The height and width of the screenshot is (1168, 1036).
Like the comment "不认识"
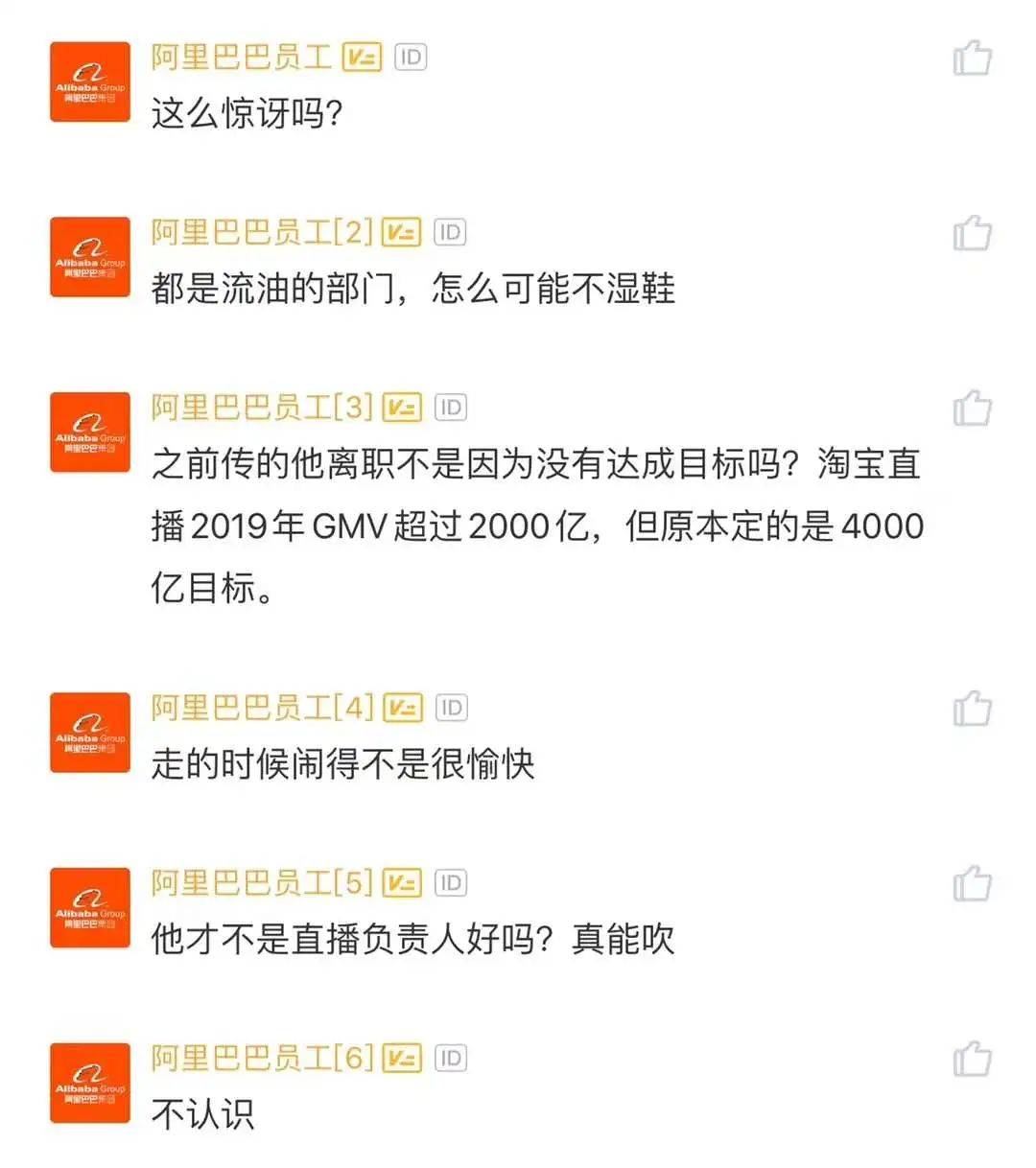click(972, 1060)
